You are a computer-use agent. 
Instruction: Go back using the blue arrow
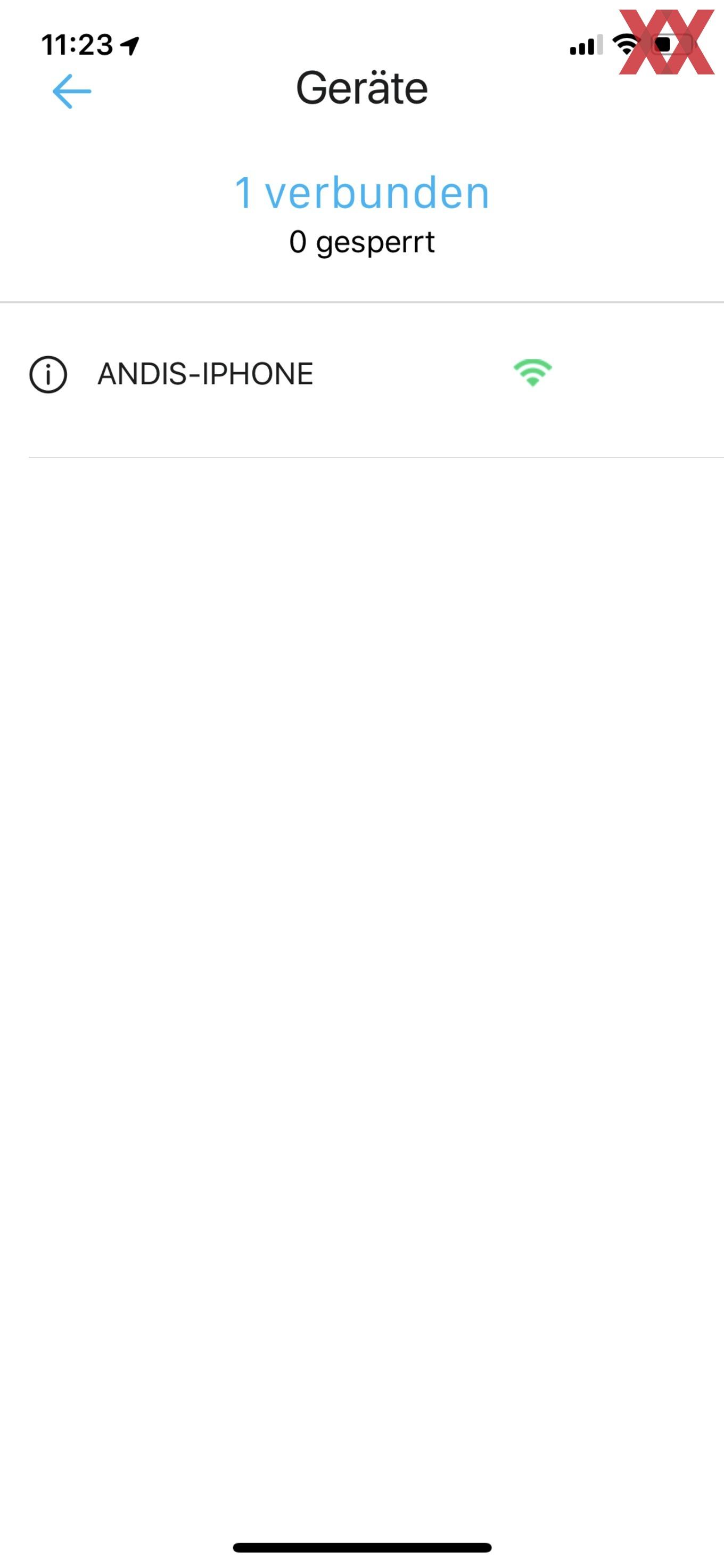pyautogui.click(x=72, y=91)
